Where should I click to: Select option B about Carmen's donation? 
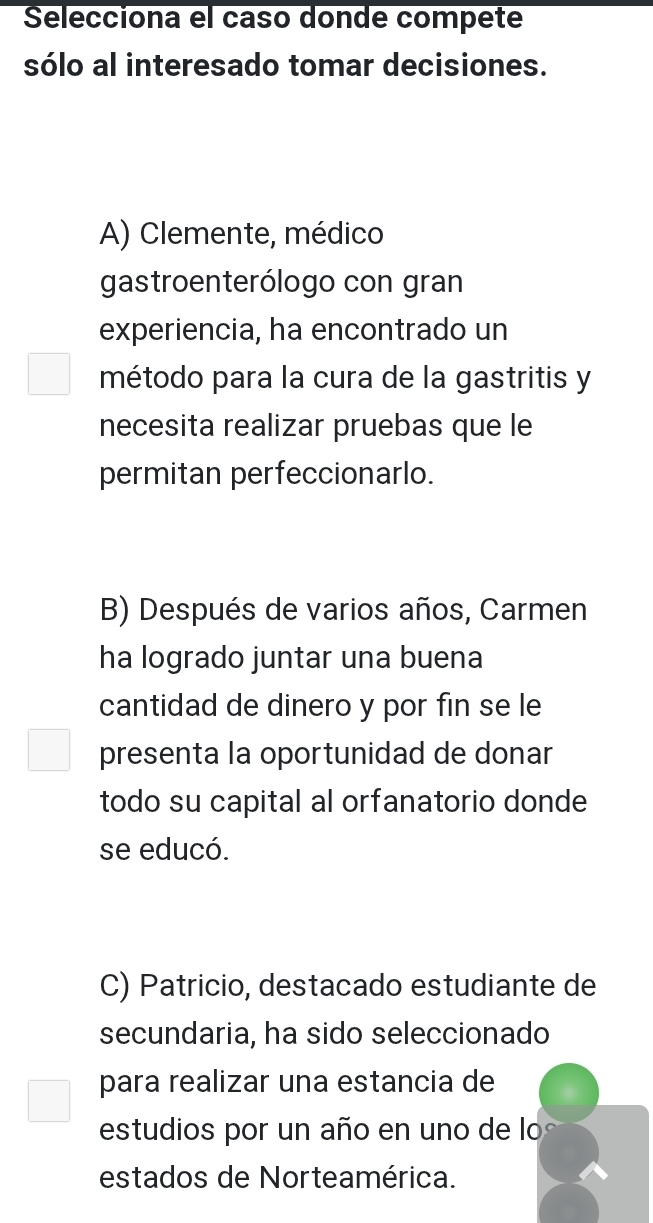[x=49, y=750]
